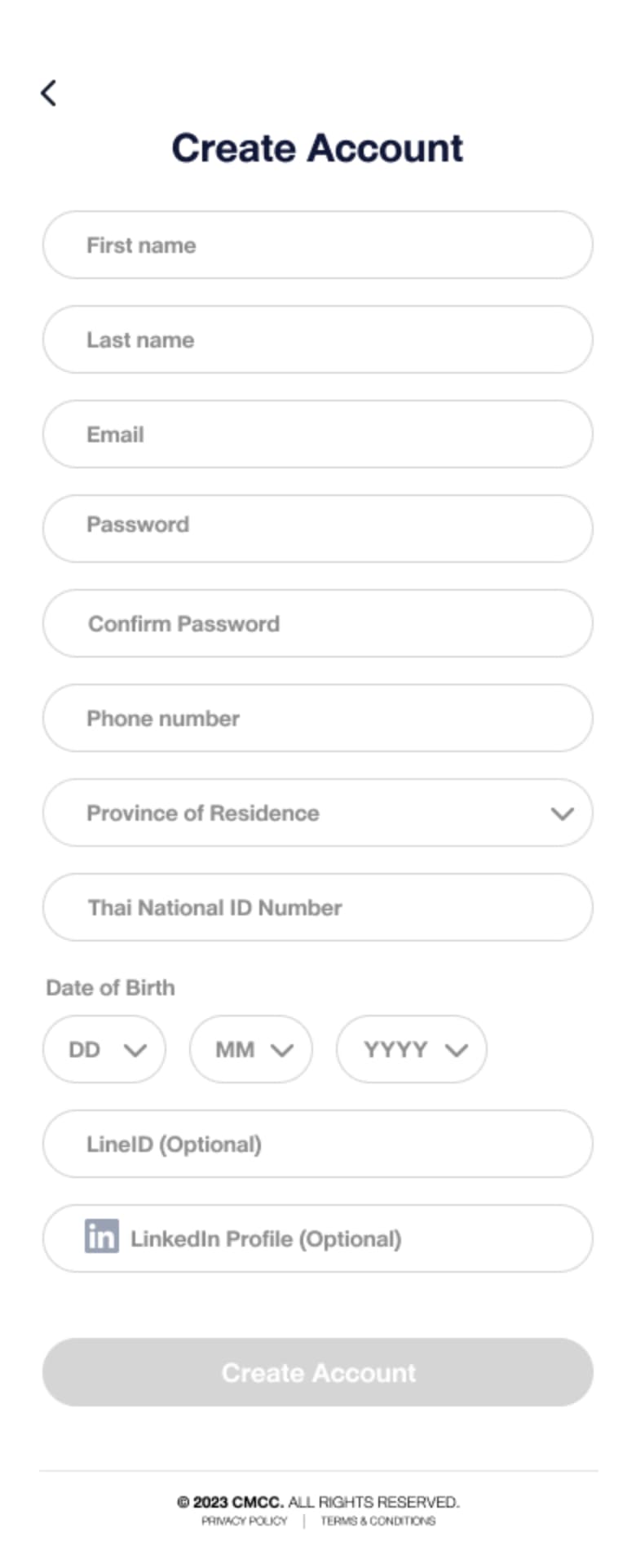Click the YYYY dropdown chevron arrow
Viewport: 636px width, 1568px height.
(x=457, y=1052)
